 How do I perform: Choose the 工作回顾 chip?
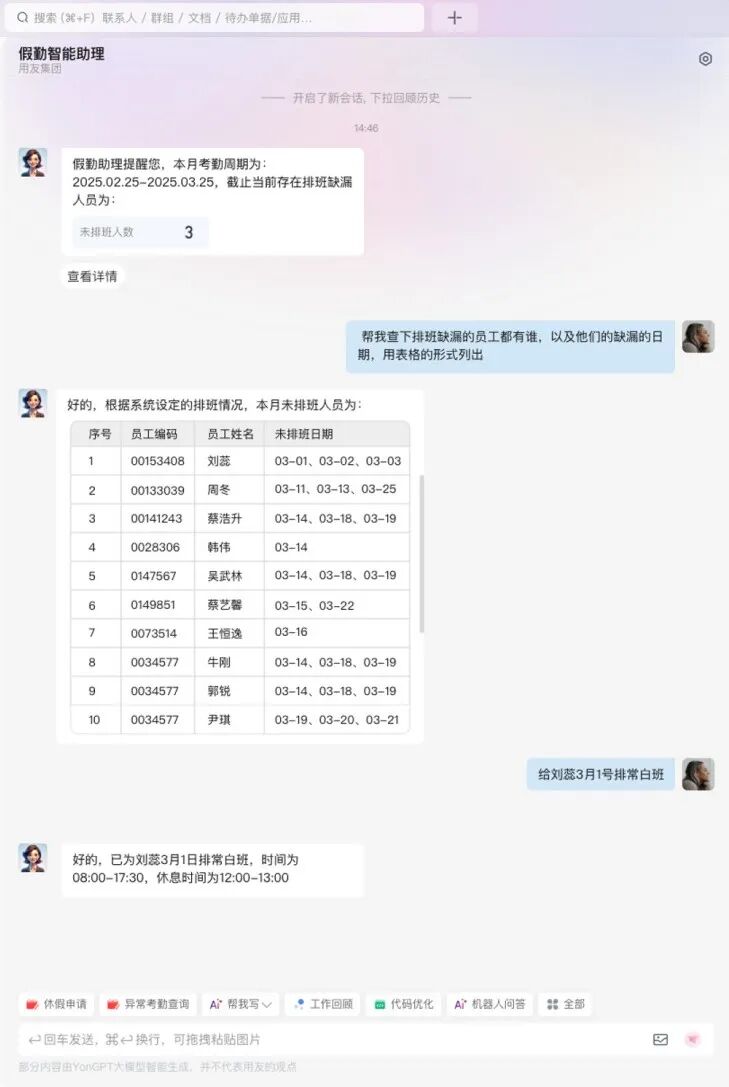click(x=322, y=1004)
